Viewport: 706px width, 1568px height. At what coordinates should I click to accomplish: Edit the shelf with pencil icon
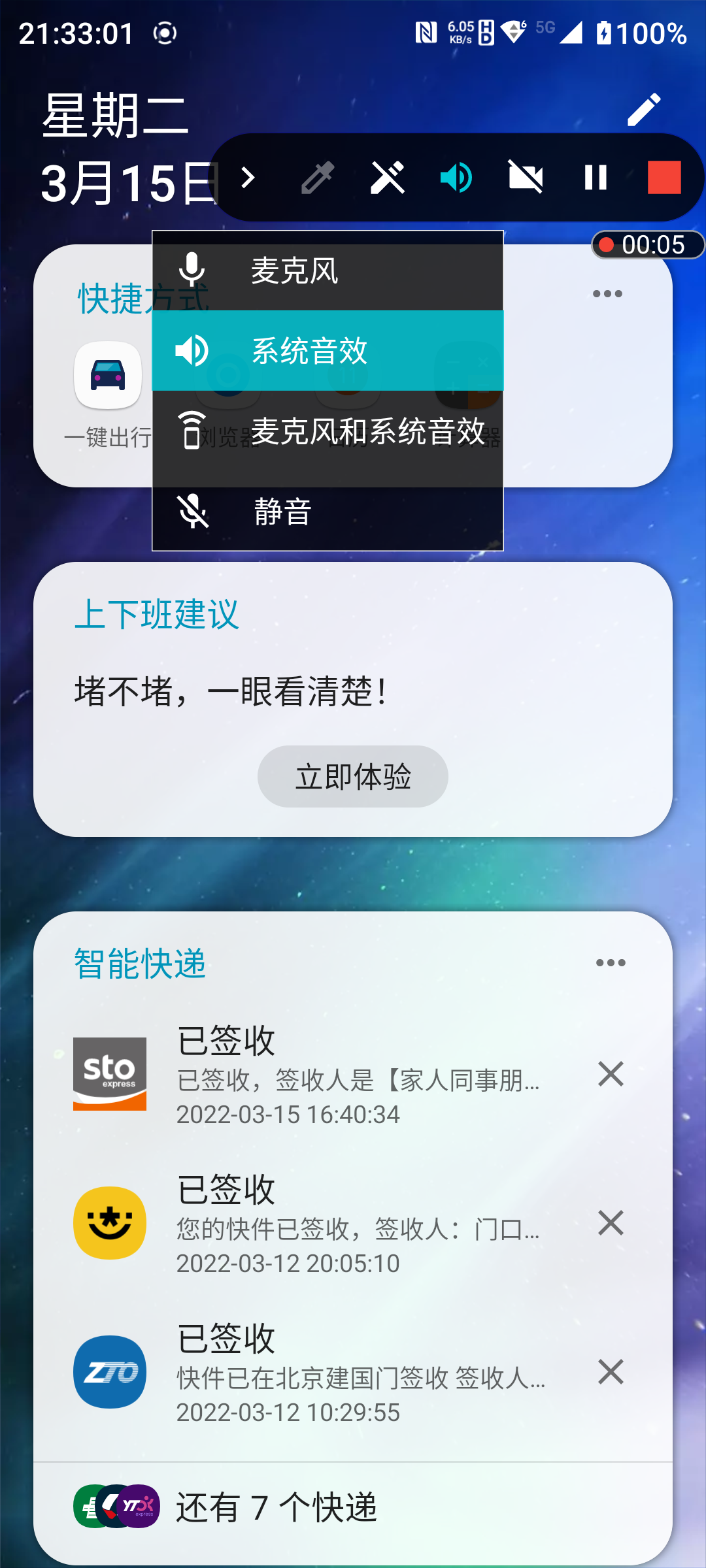pos(644,109)
